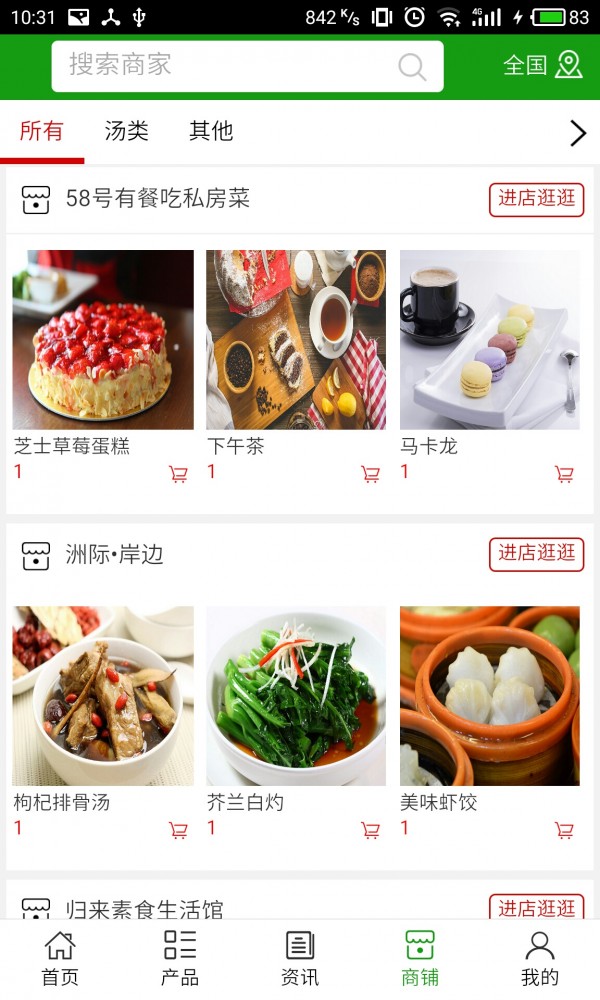Select the 其他 category tab
This screenshot has height=1000, width=600.
(211, 131)
